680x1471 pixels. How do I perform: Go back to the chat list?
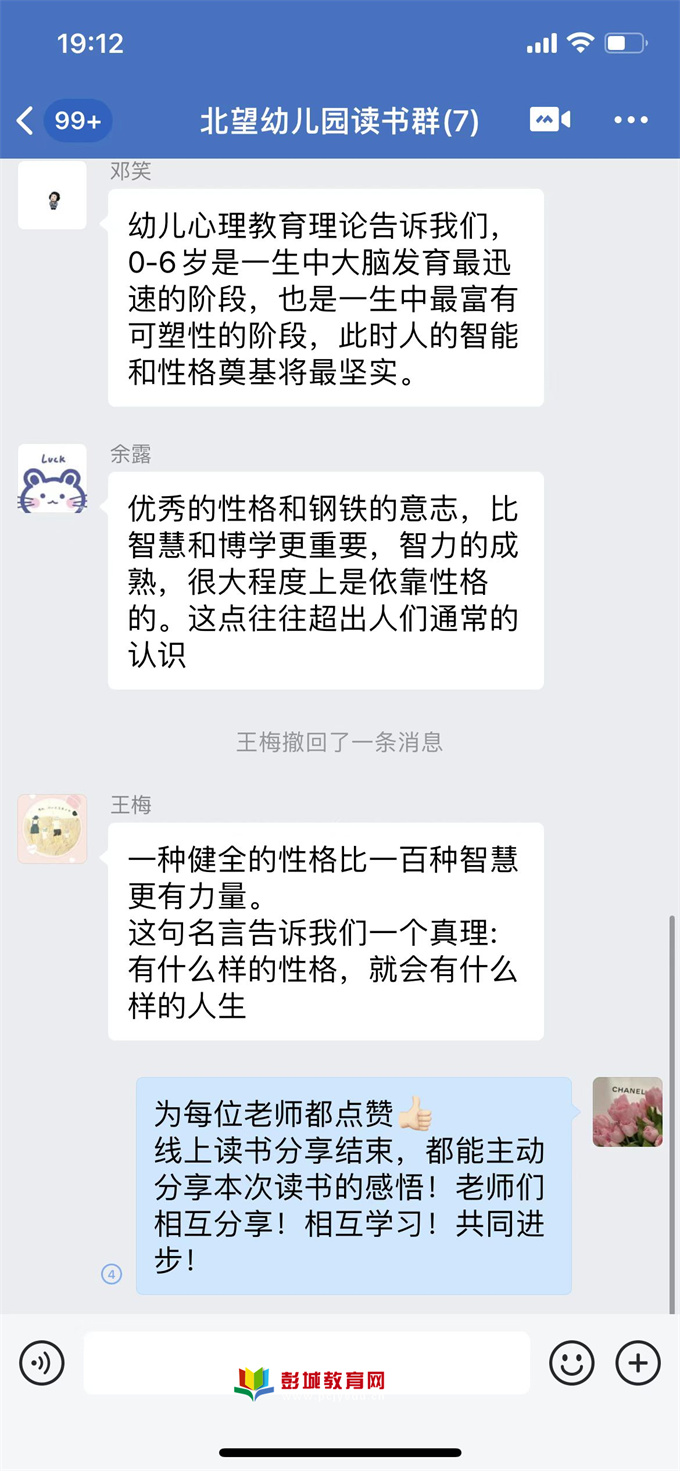(26, 121)
